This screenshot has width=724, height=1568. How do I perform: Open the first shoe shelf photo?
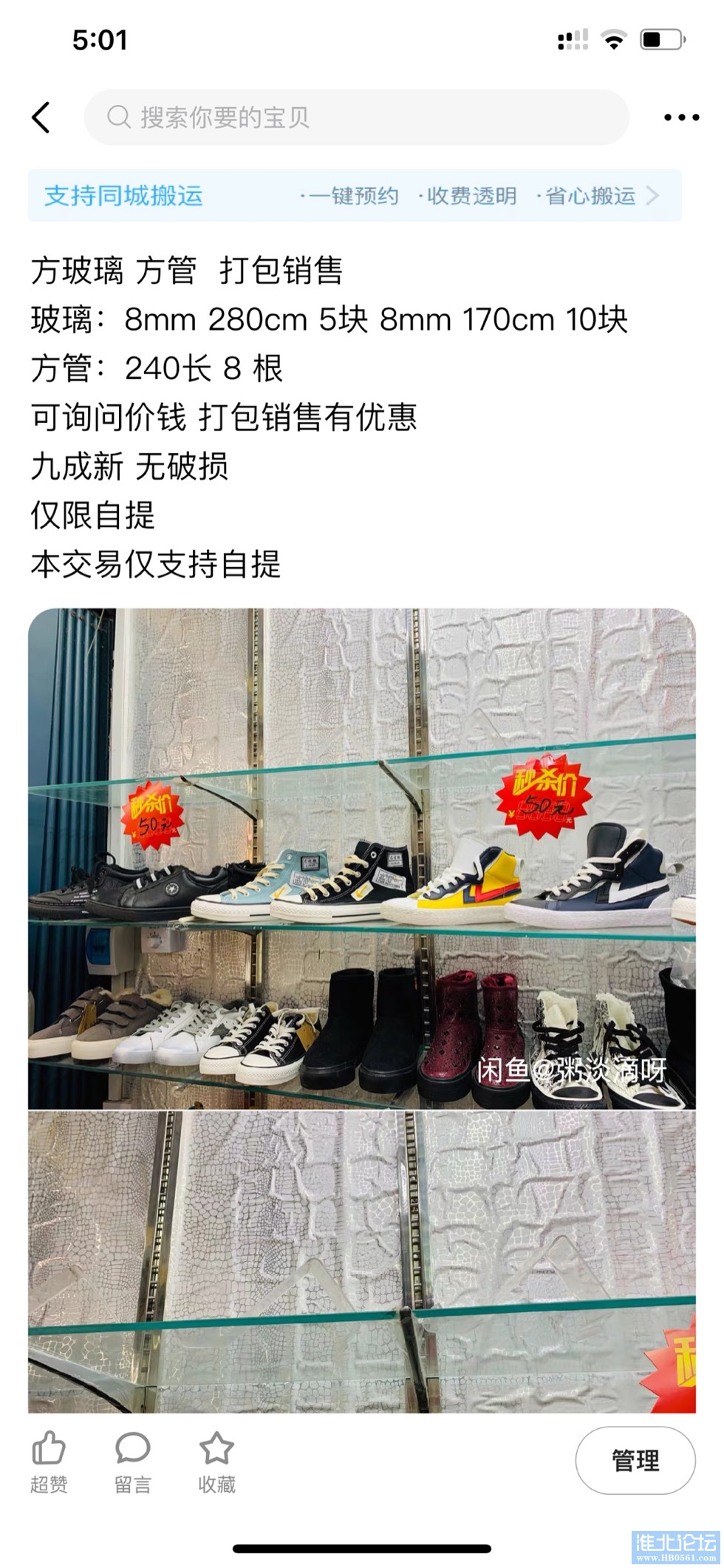(362, 858)
